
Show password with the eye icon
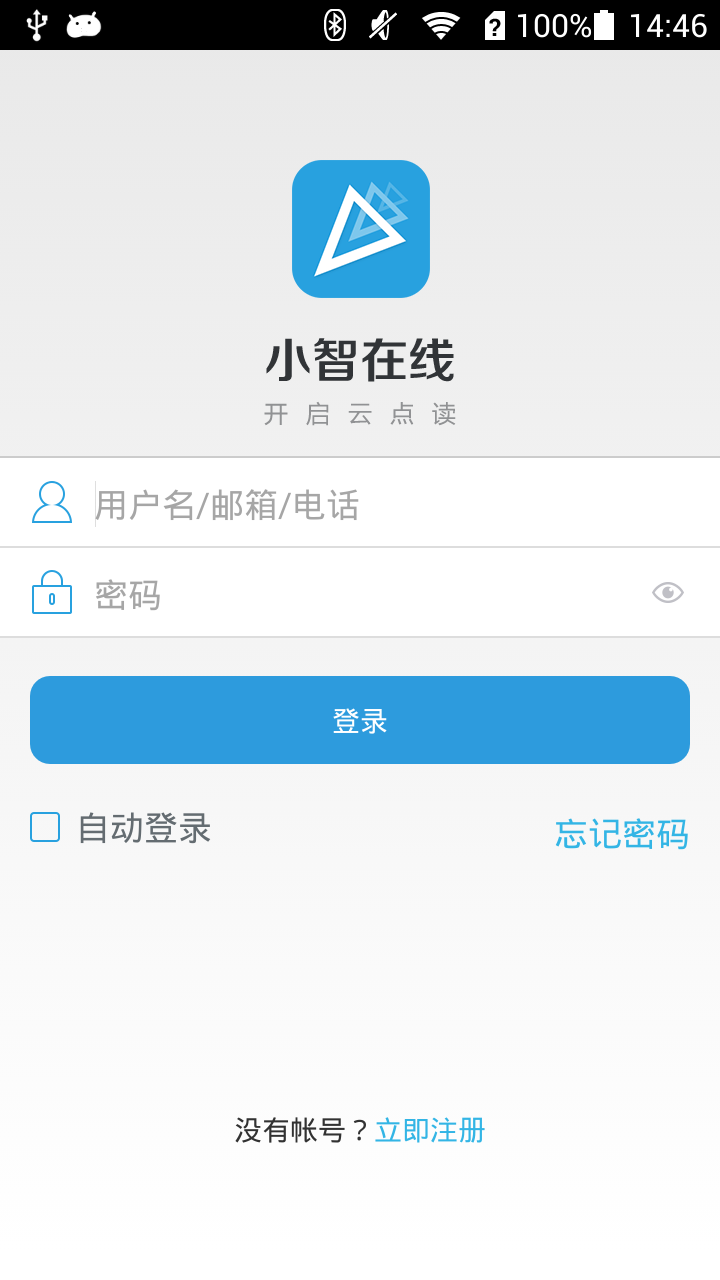click(x=667, y=593)
